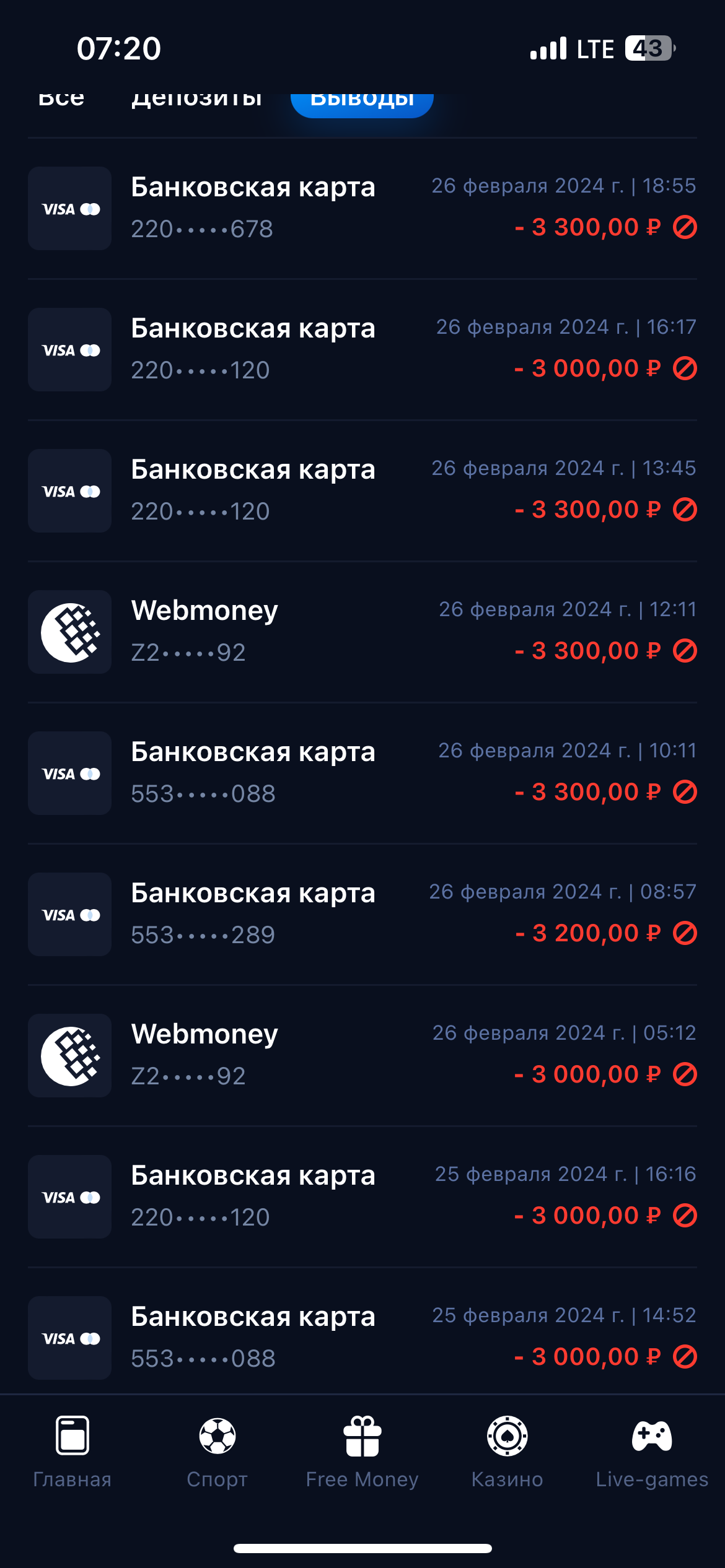Select the Депозиты filter tab

click(196, 100)
